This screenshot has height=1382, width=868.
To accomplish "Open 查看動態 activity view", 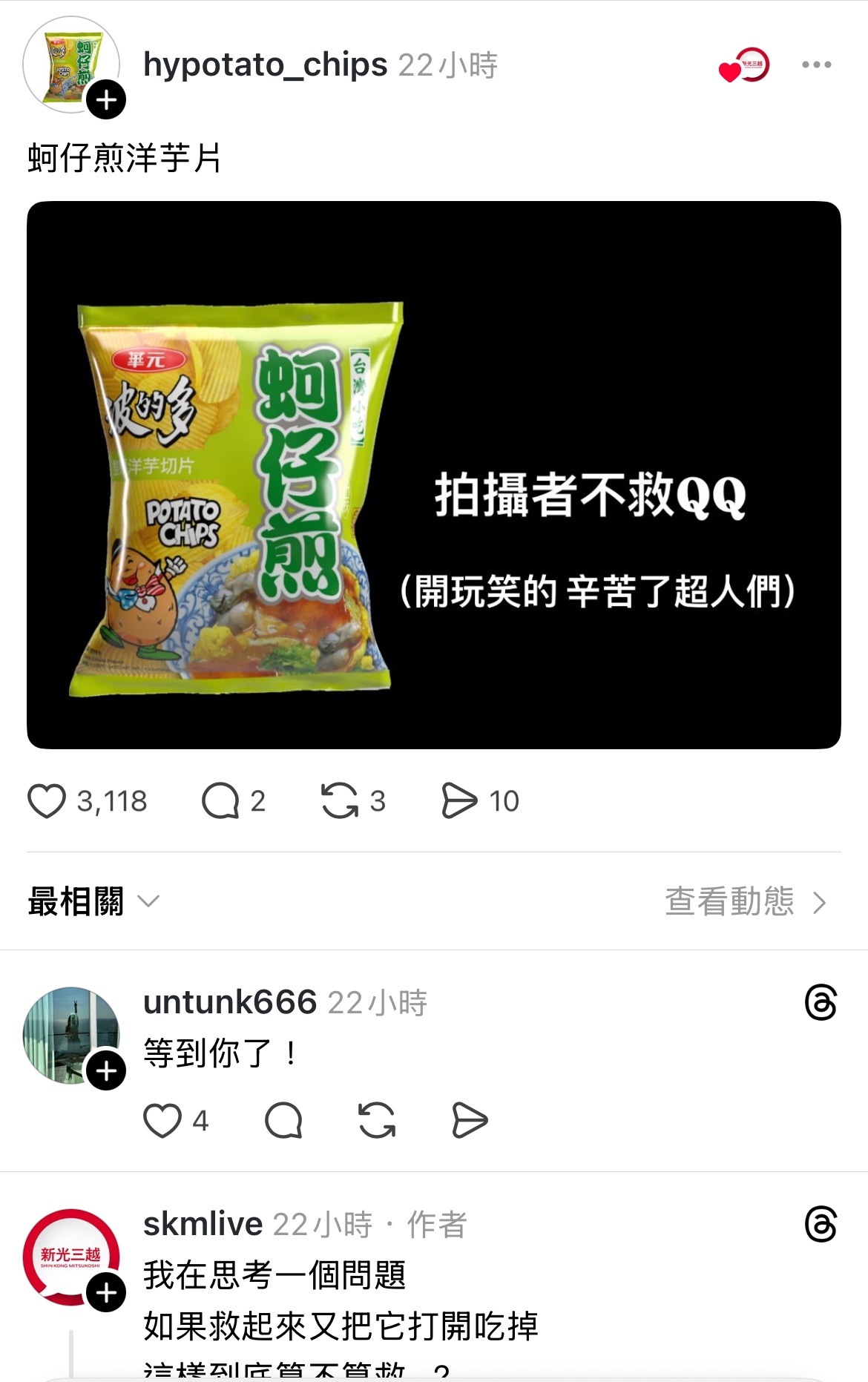I will point(744,902).
